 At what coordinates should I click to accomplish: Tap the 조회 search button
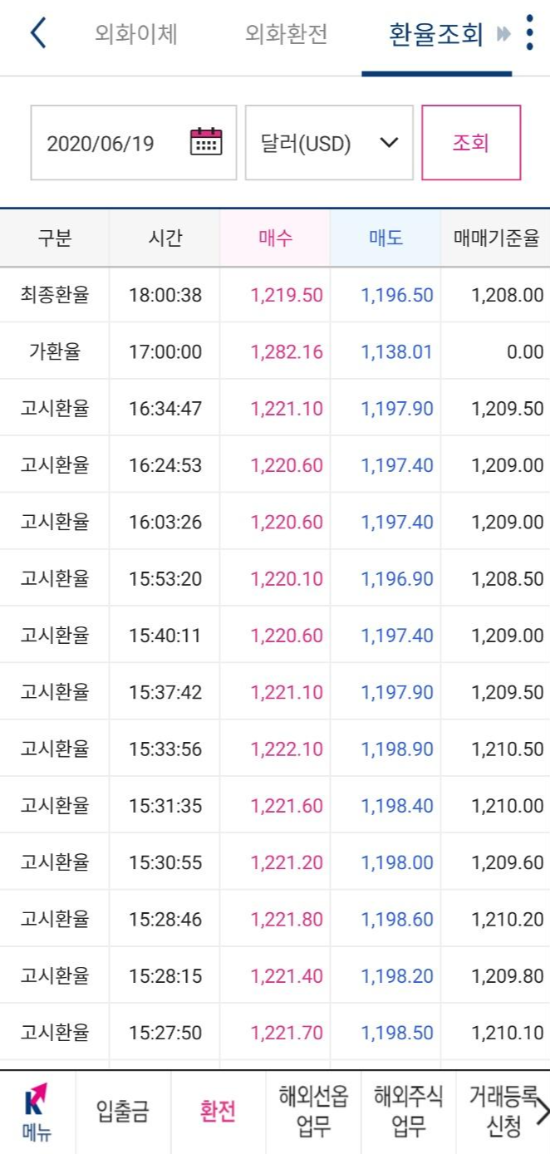point(471,143)
